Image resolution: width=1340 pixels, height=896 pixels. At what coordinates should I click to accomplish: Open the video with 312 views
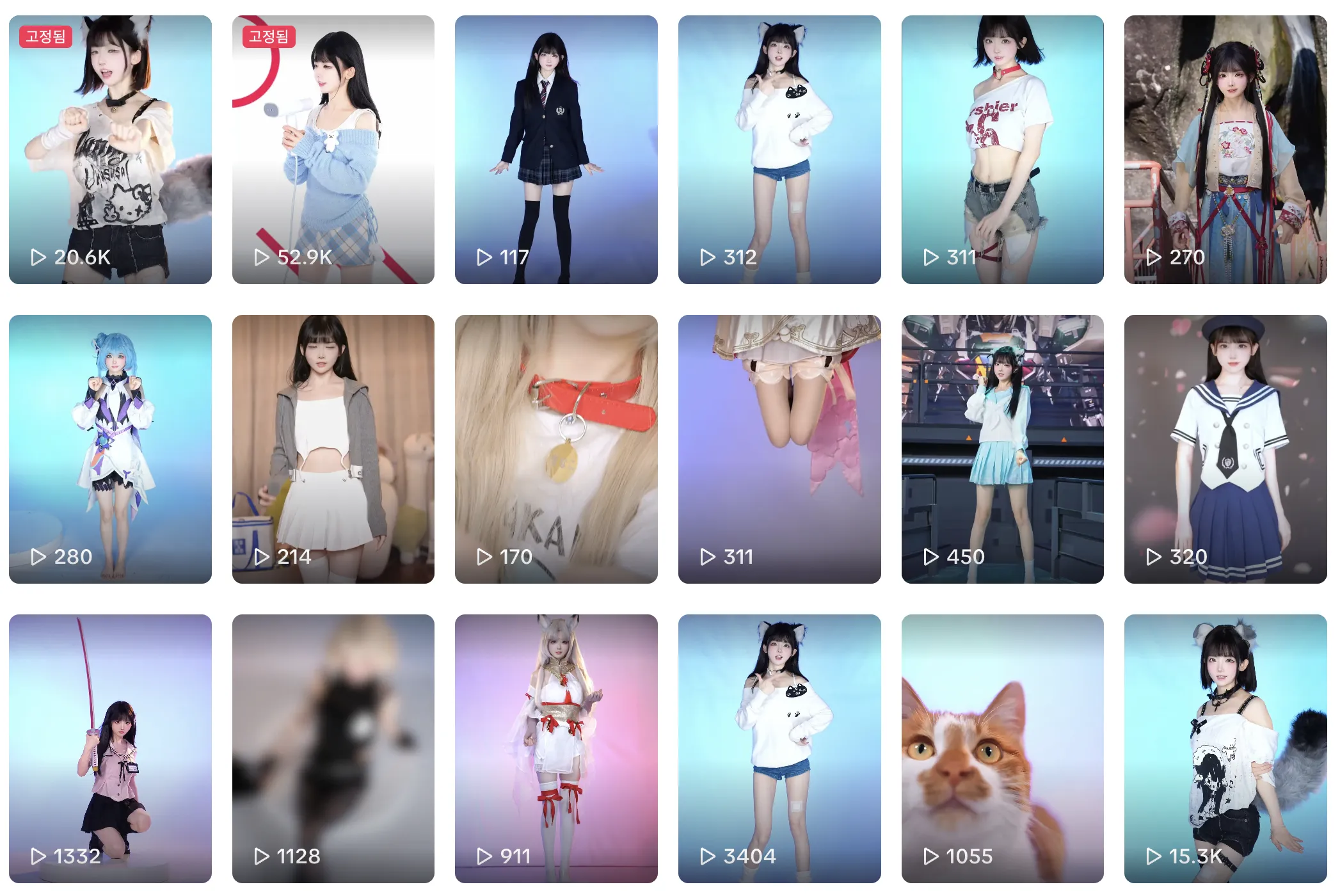(x=779, y=149)
